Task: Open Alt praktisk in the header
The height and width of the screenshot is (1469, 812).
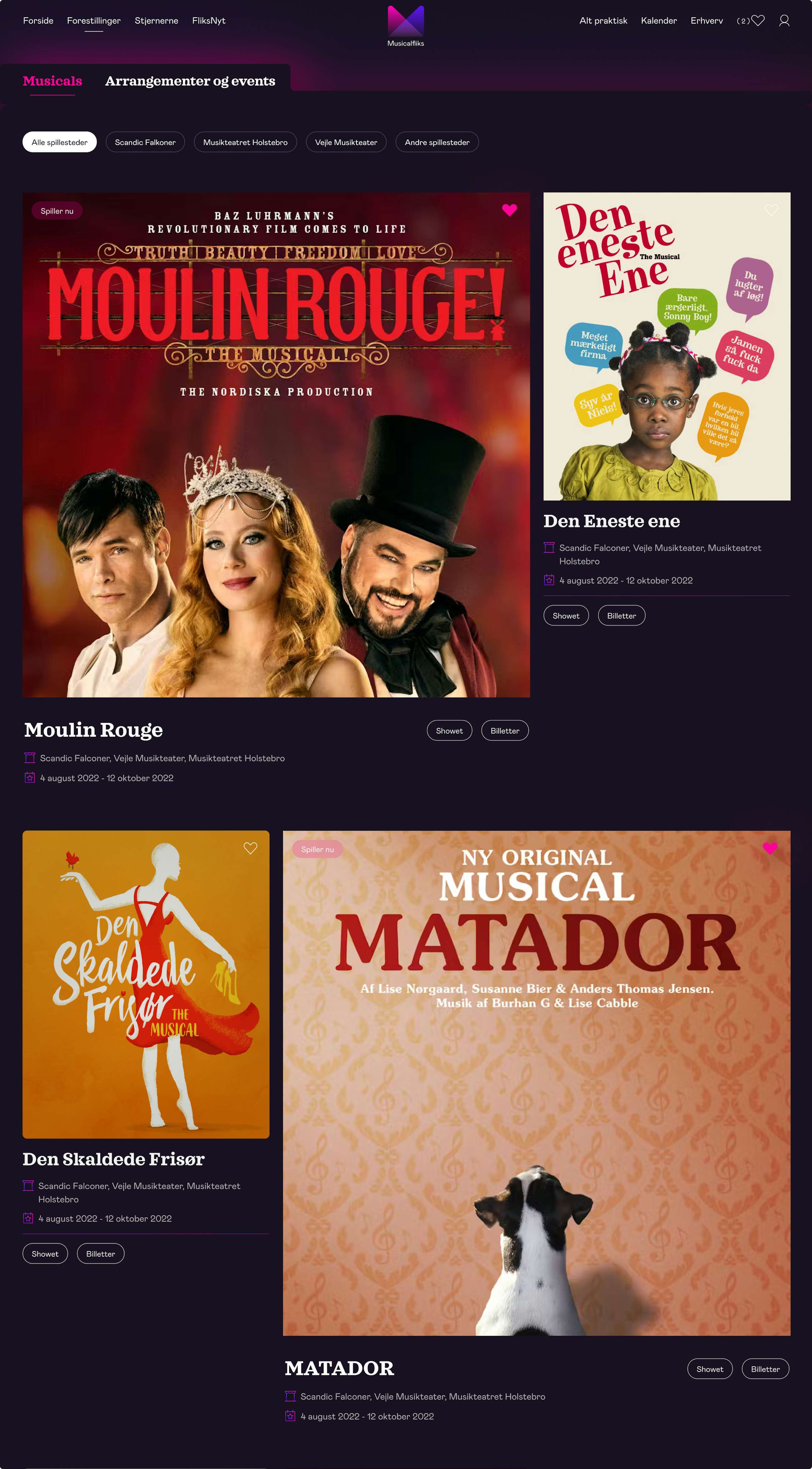Action: point(603,21)
